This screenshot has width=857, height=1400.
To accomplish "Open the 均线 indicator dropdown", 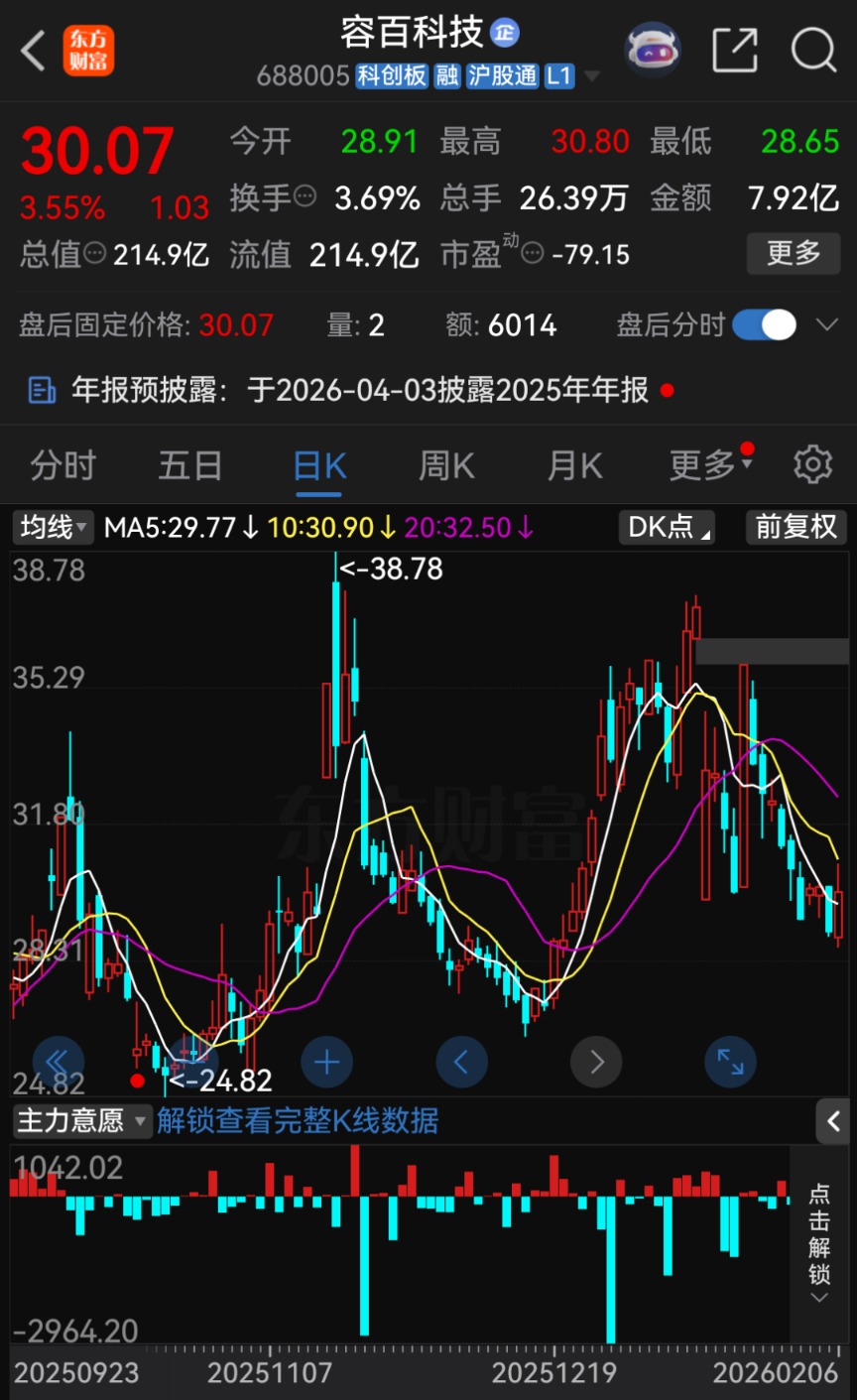I will coord(54,527).
